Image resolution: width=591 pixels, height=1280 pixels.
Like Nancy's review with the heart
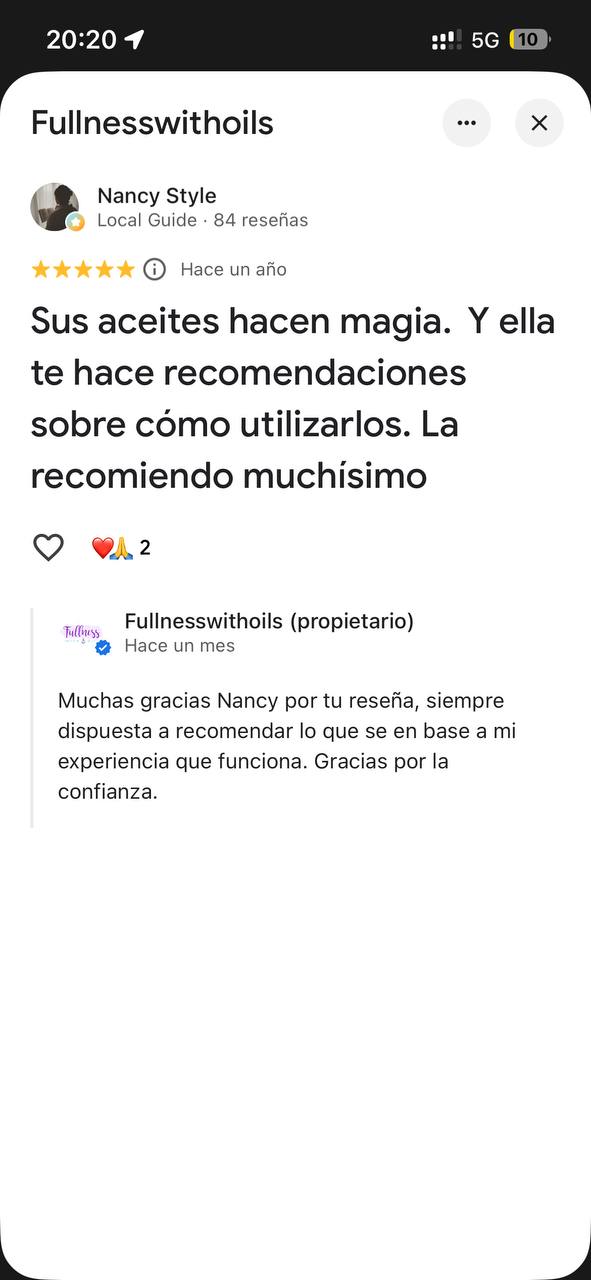click(x=48, y=547)
